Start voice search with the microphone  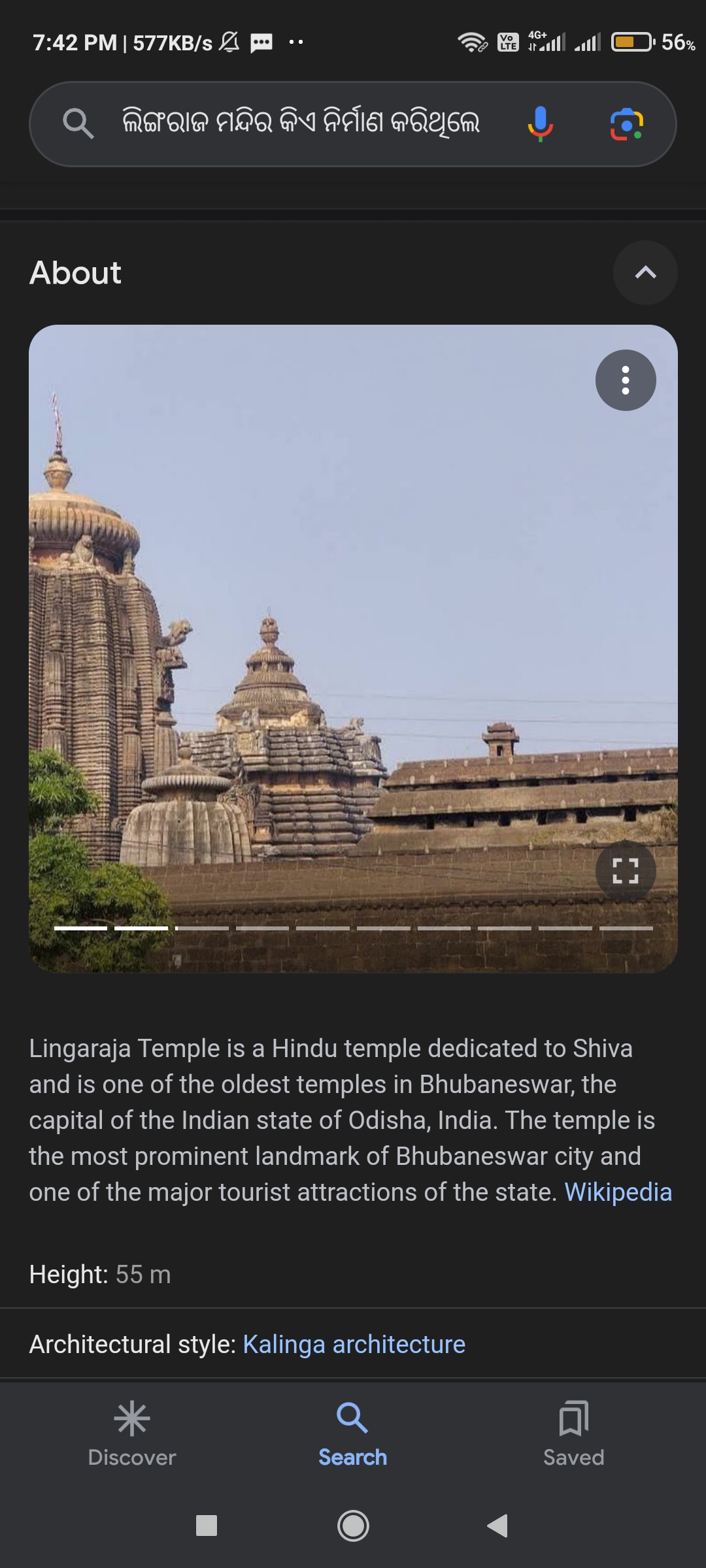tap(540, 123)
